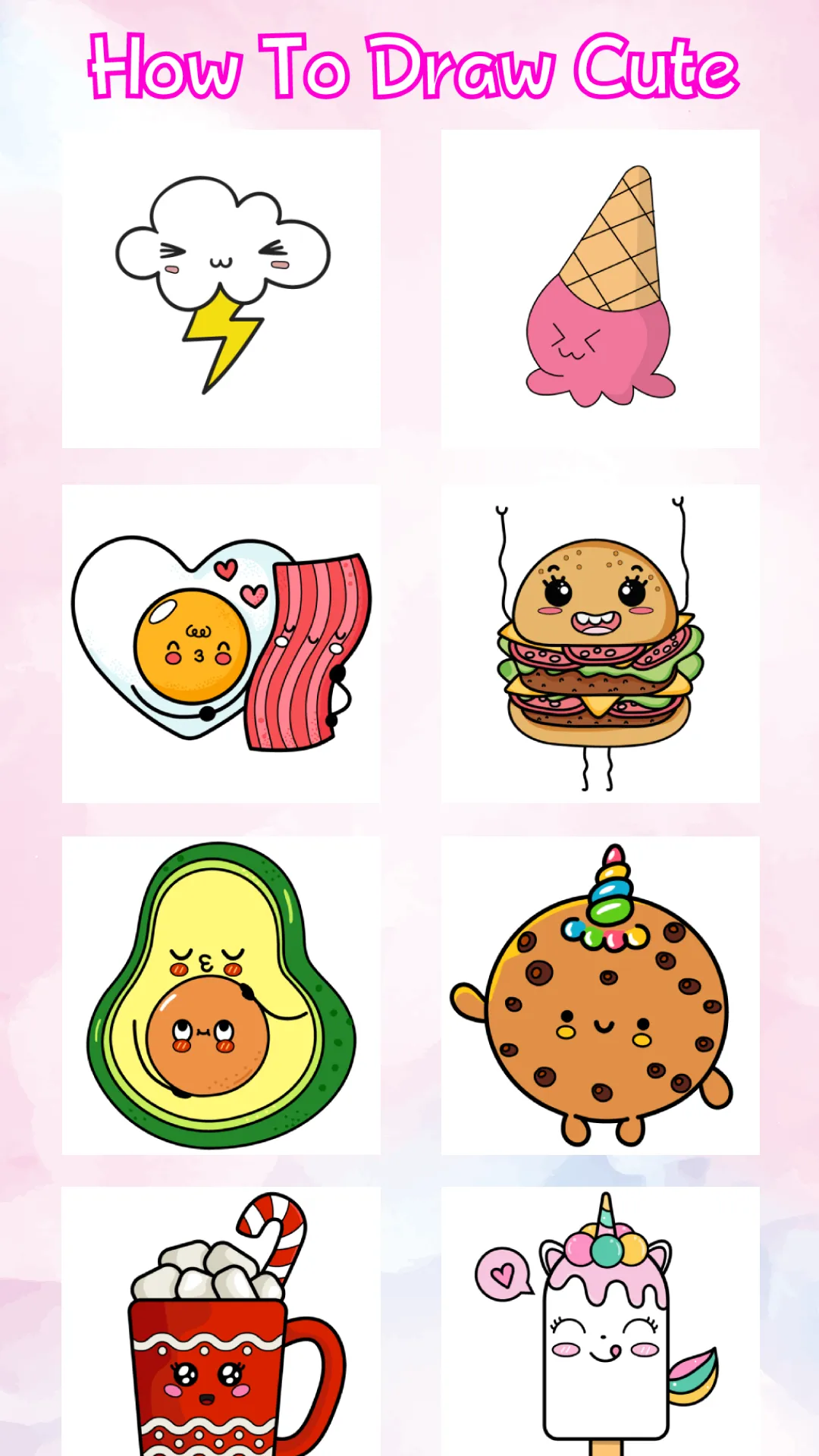Select the unicorn cookie drawing

pos(600,995)
